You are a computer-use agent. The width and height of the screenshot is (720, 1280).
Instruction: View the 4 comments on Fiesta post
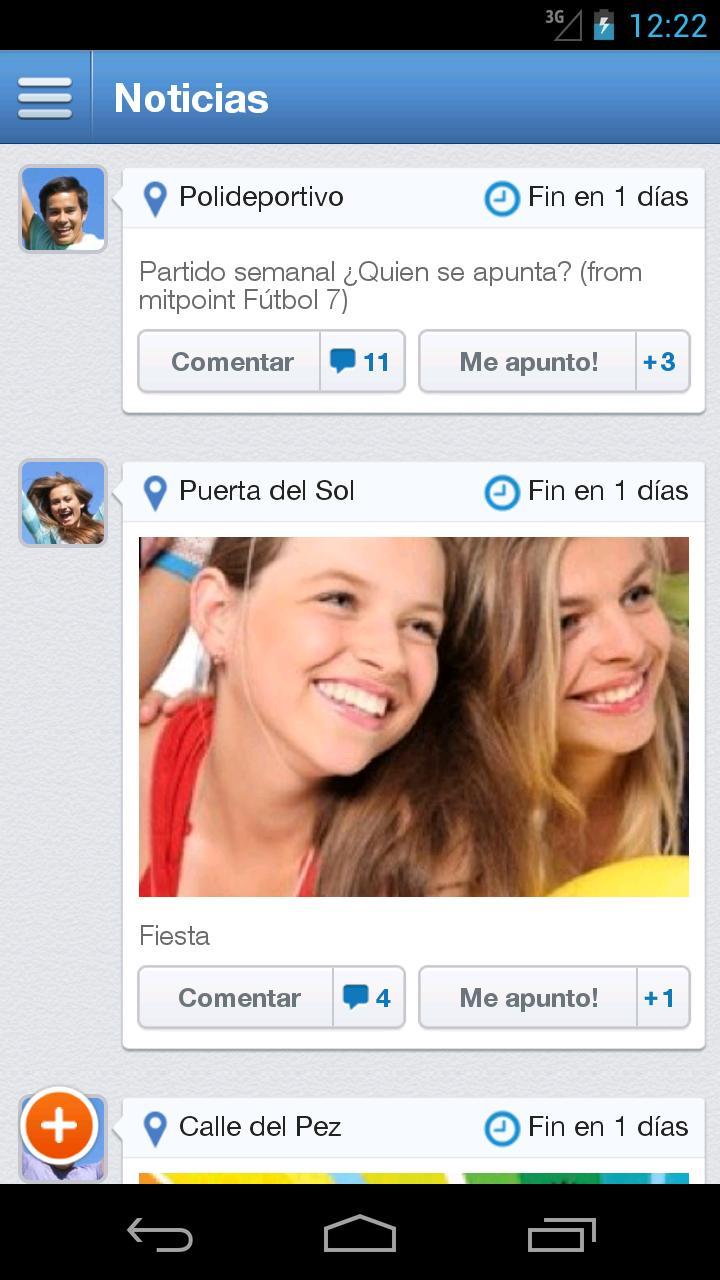[368, 998]
